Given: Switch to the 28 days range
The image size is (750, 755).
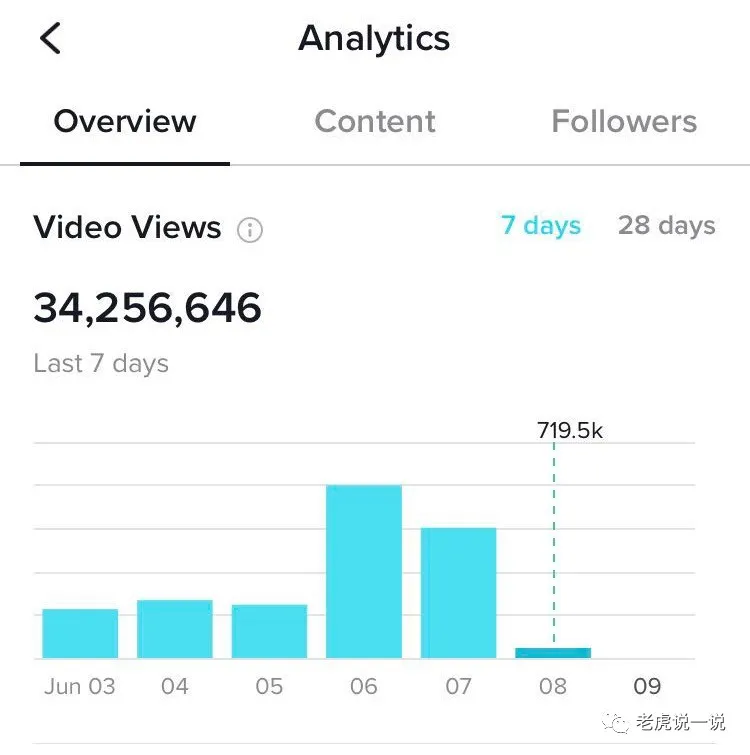Looking at the screenshot, I should click(666, 225).
